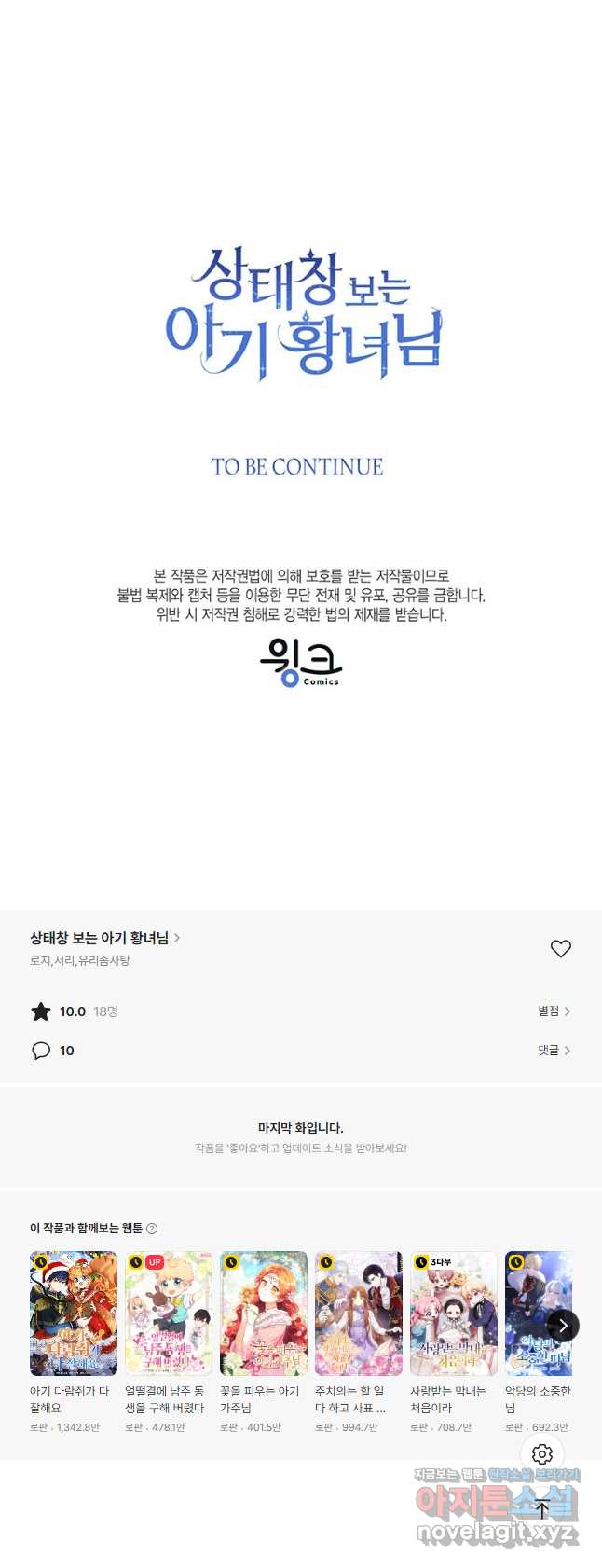The height and width of the screenshot is (1568, 602).
Task: Open the 별점 star rating page
Action: click(554, 1011)
